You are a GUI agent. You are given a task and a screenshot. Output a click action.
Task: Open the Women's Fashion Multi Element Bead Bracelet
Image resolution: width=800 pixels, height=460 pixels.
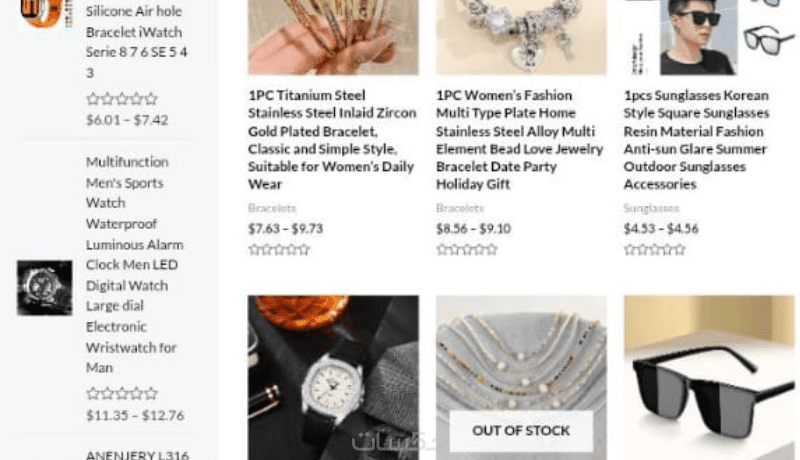520,140
